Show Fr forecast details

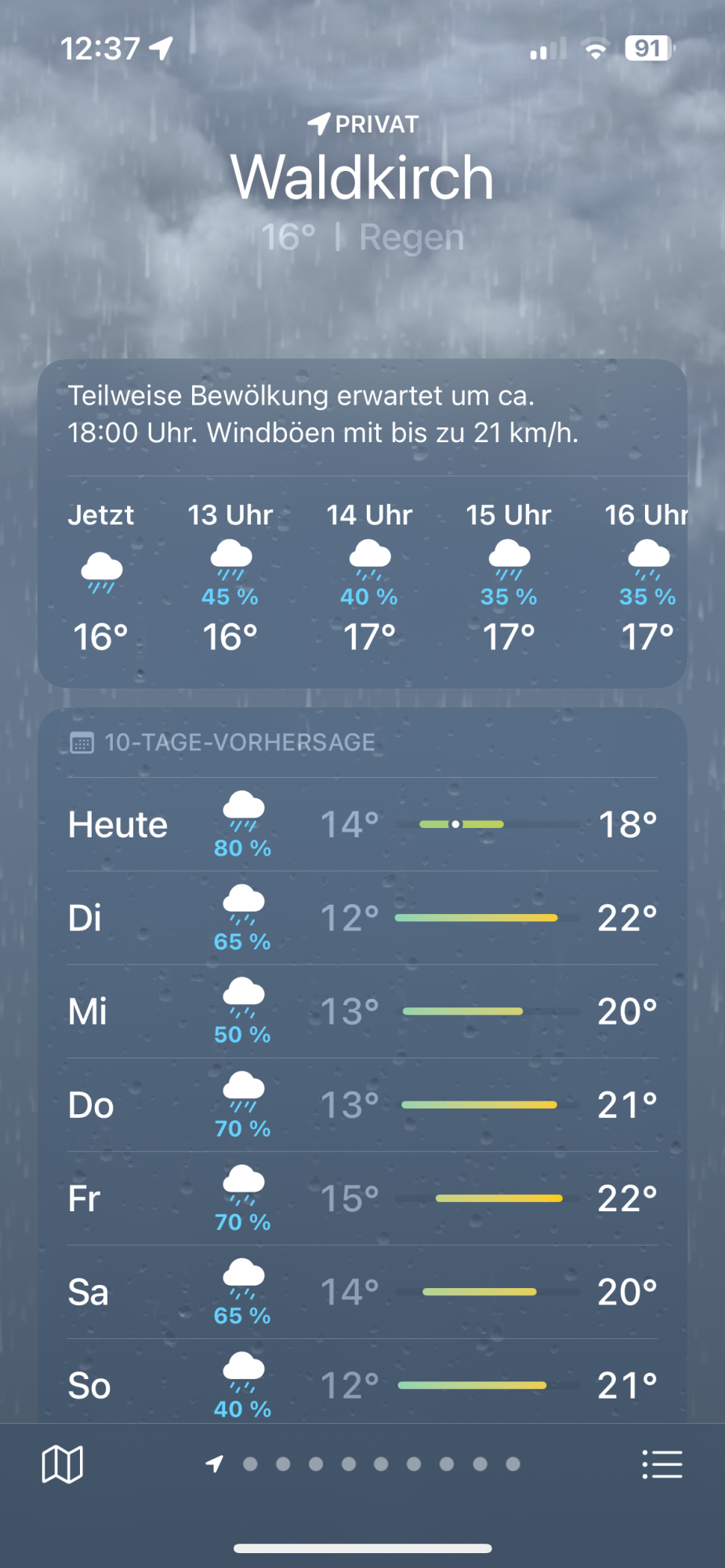tap(362, 1198)
